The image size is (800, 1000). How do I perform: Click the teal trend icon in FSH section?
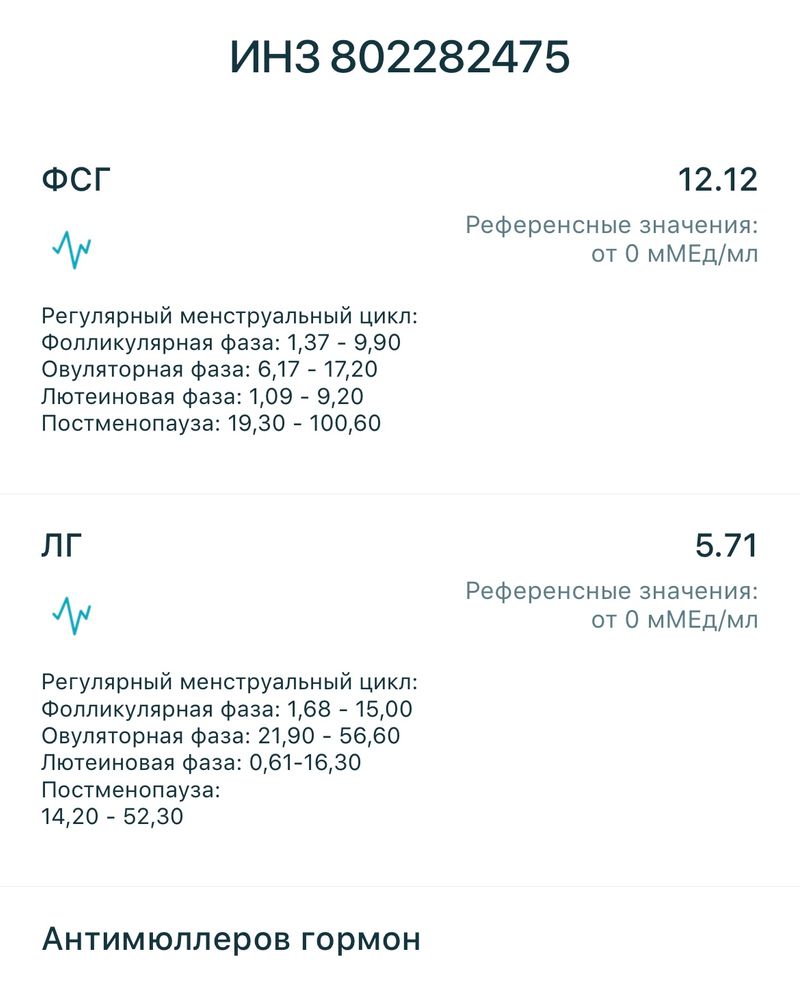70,247
